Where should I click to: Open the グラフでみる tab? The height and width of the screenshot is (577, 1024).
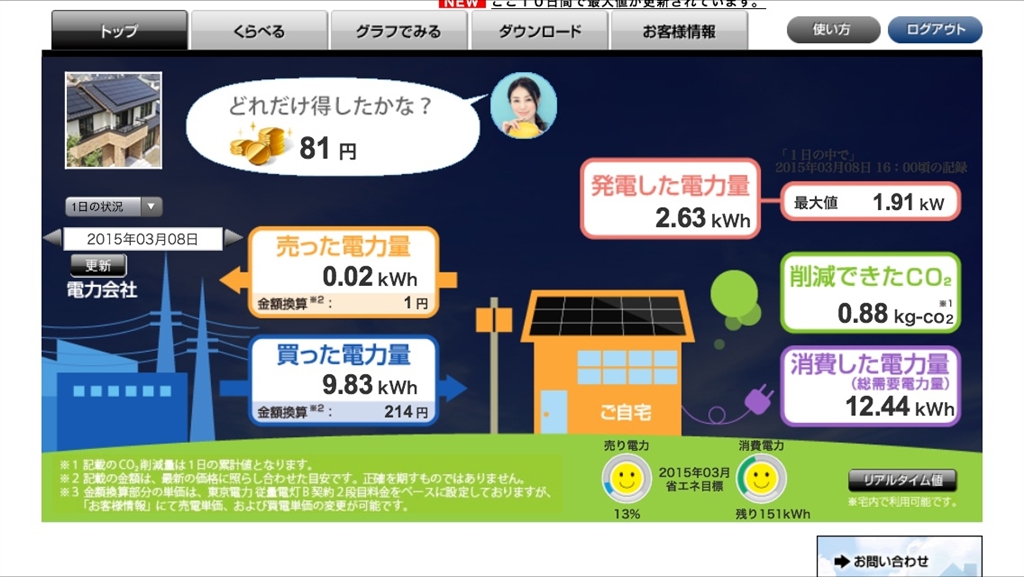398,31
